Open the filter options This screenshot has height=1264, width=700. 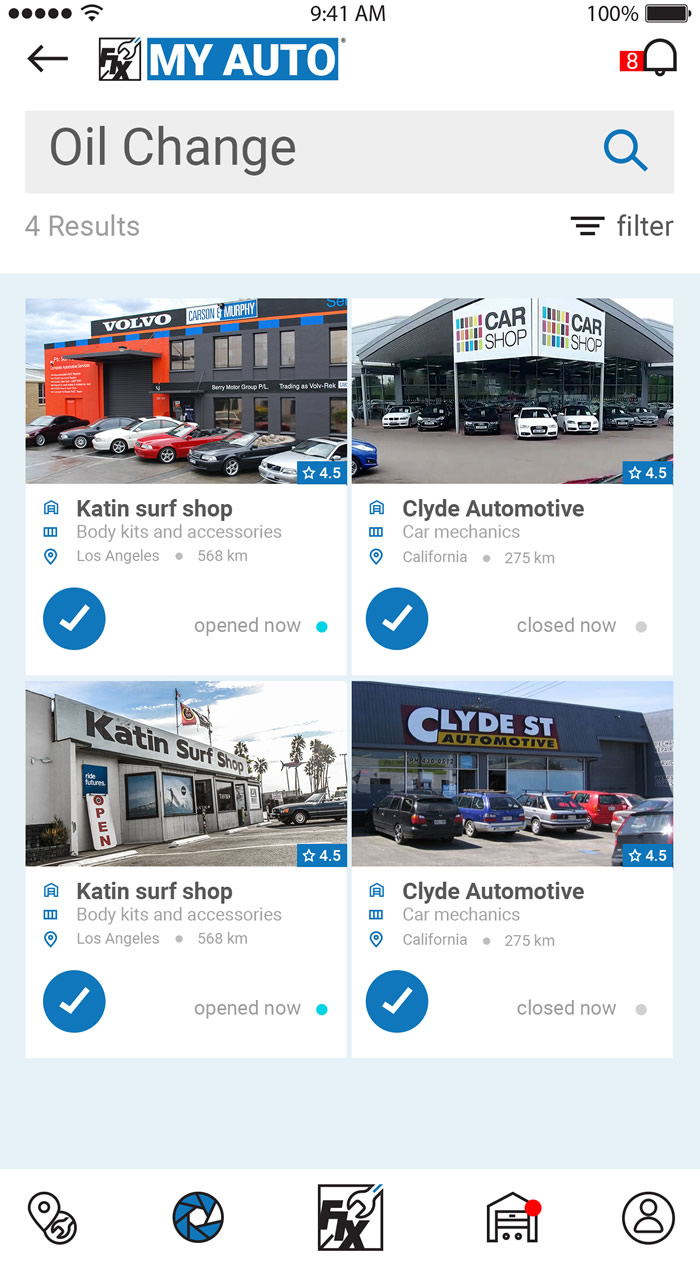(622, 226)
